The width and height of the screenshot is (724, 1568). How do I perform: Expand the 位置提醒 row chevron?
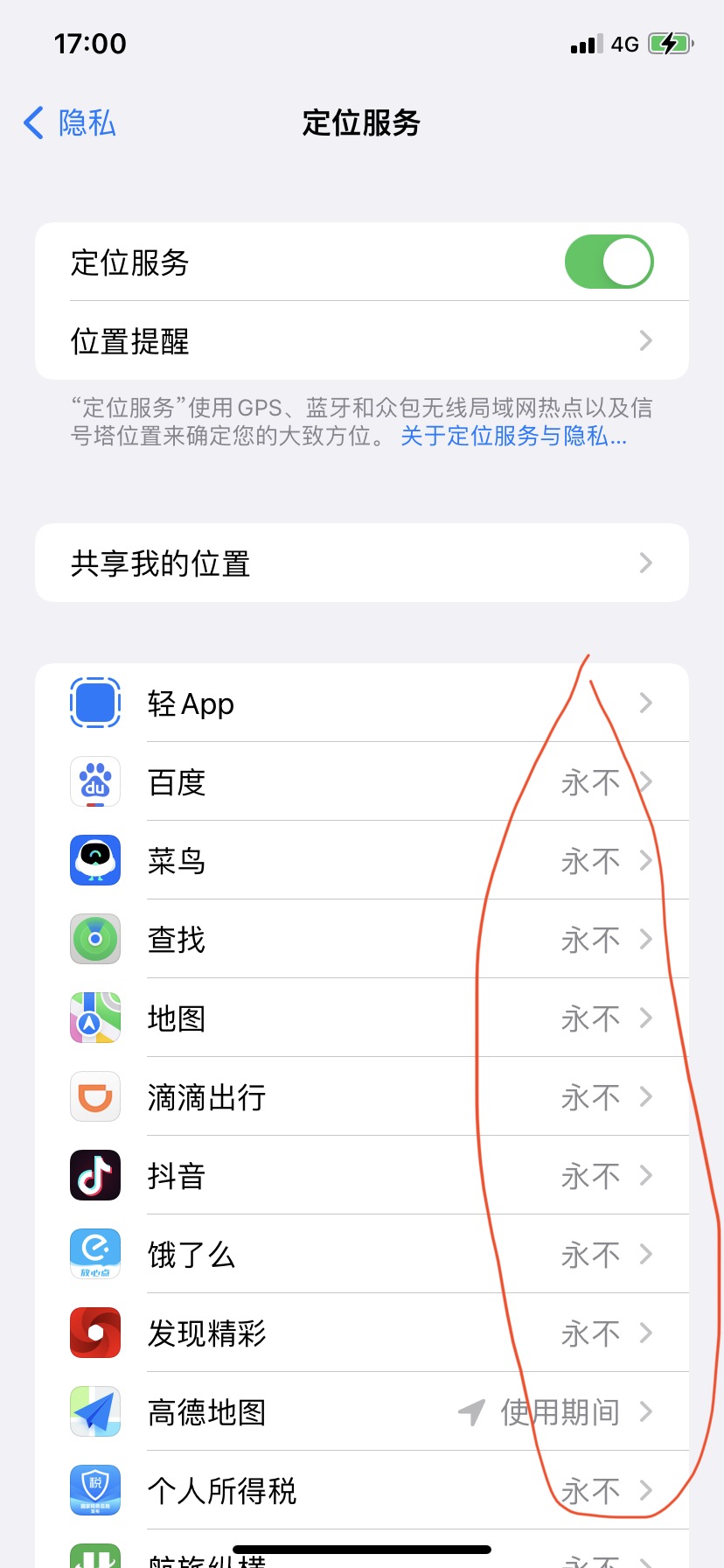point(645,340)
